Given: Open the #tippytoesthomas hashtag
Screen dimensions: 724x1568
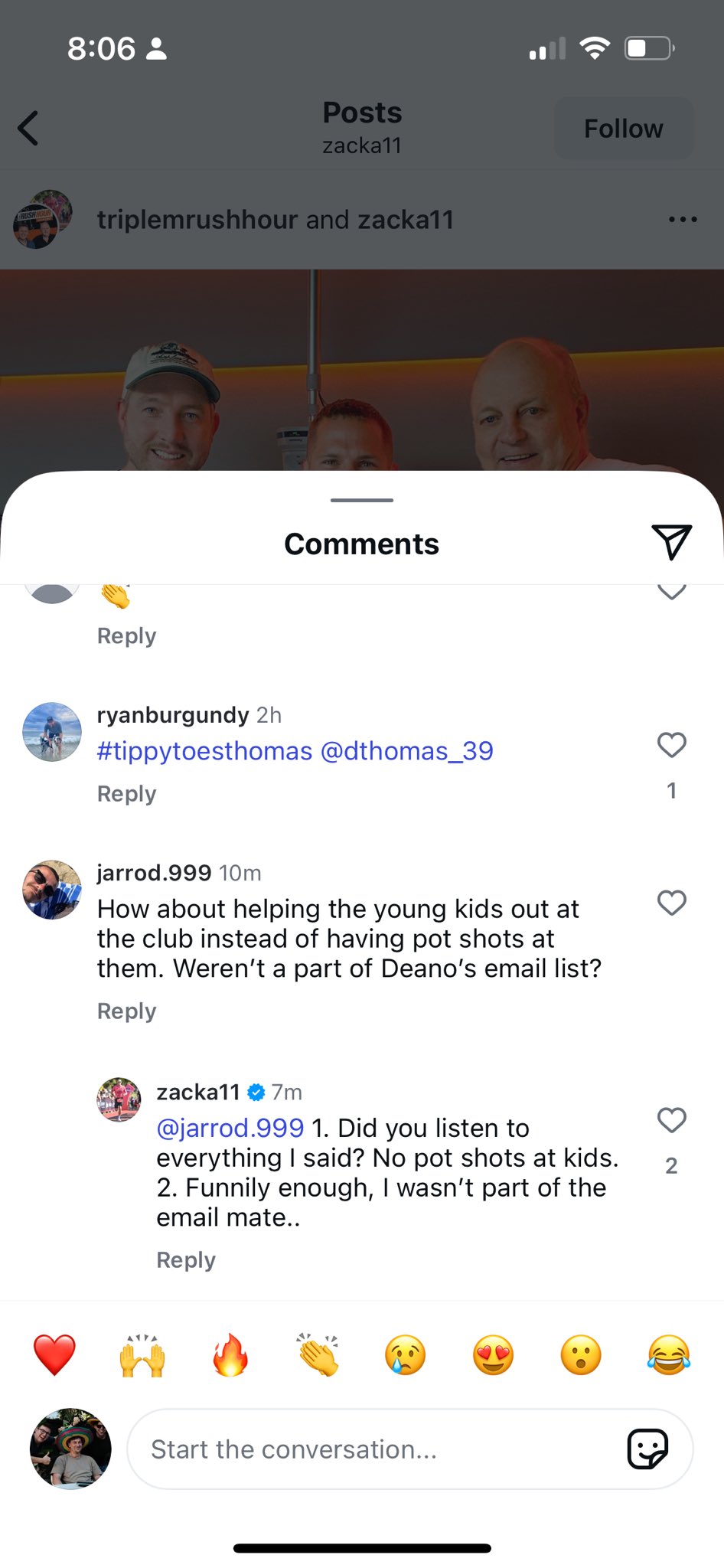Looking at the screenshot, I should [204, 751].
